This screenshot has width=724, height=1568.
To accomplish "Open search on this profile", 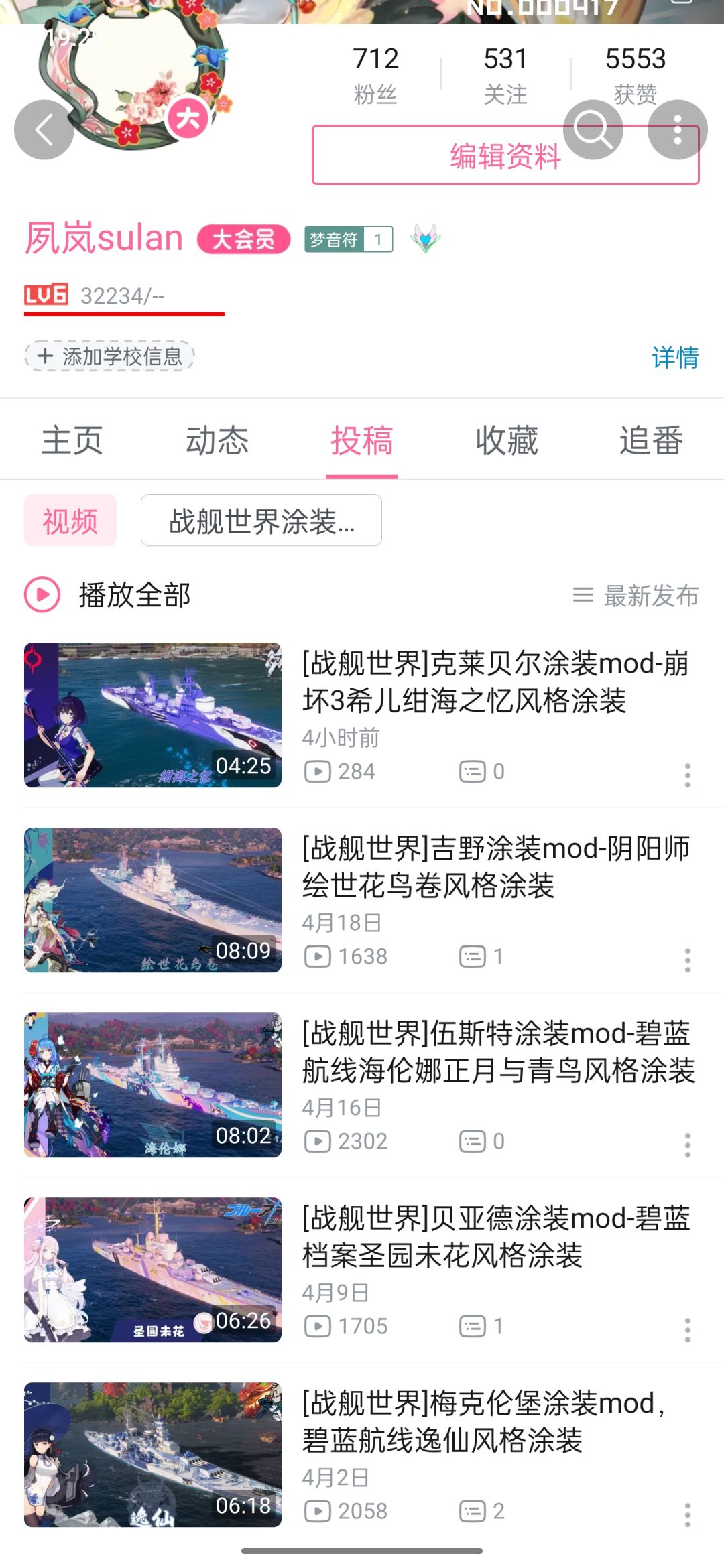I will [593, 129].
